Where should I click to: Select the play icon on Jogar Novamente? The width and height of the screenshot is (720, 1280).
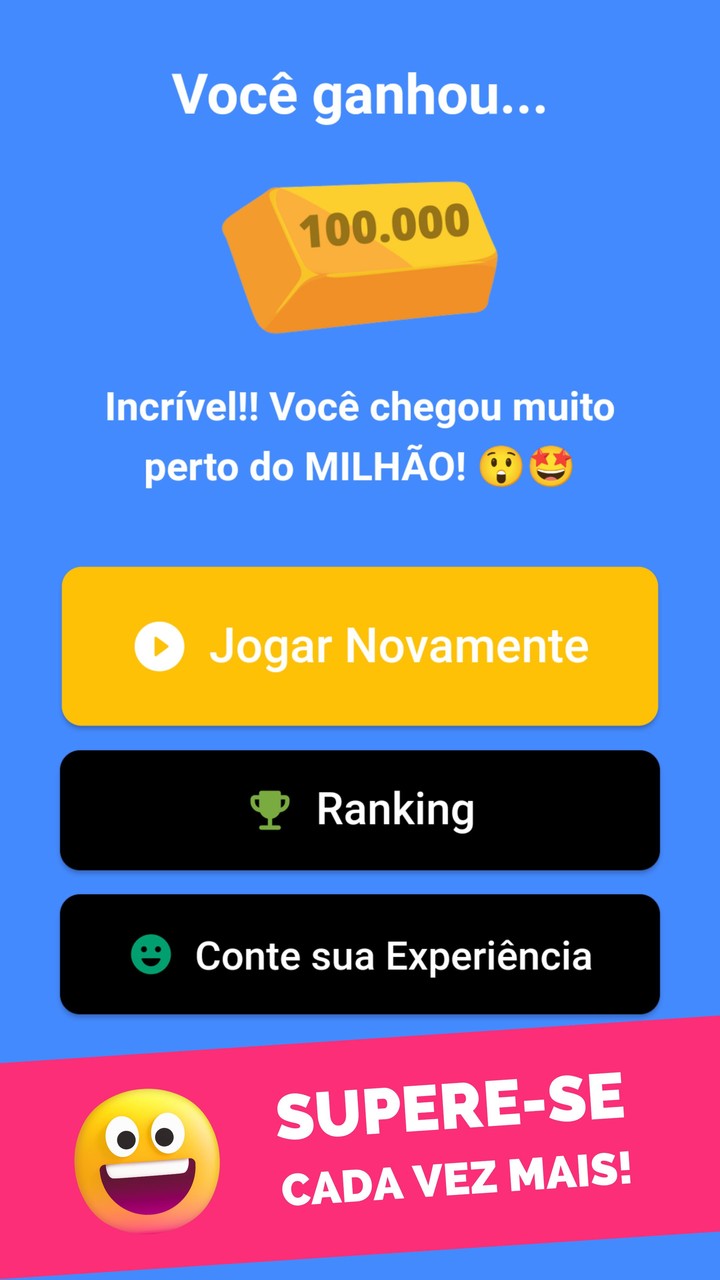[159, 645]
